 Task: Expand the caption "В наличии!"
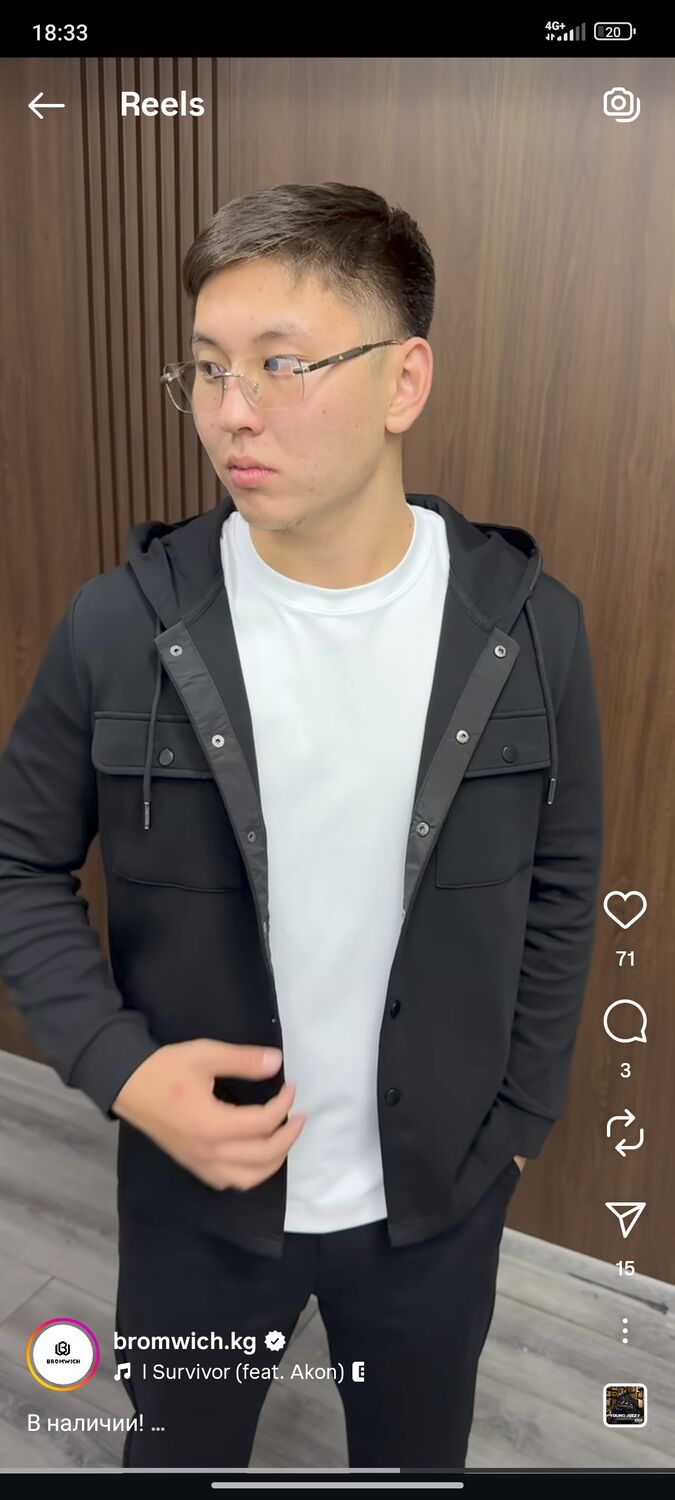(x=96, y=1423)
